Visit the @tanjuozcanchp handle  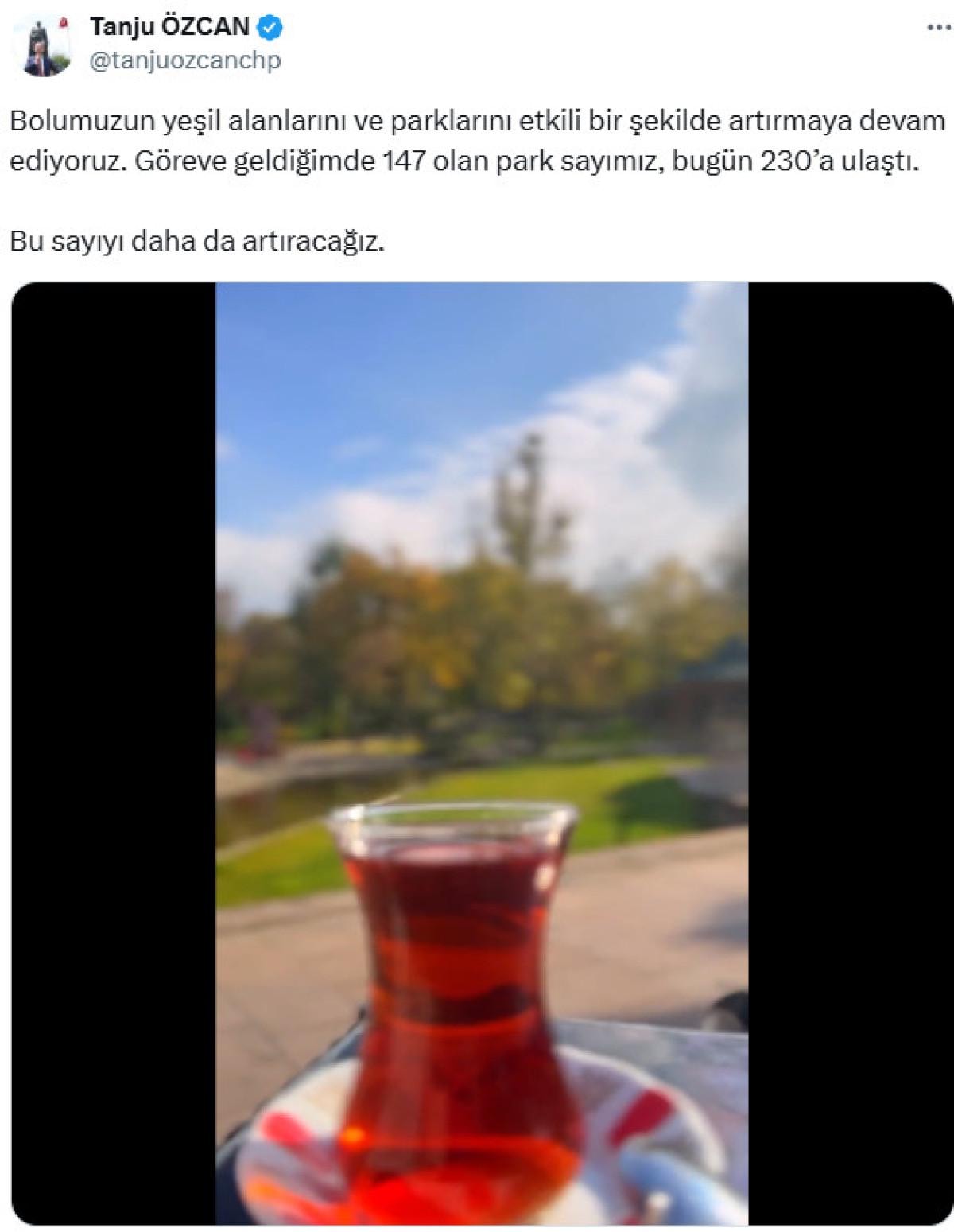[184, 61]
